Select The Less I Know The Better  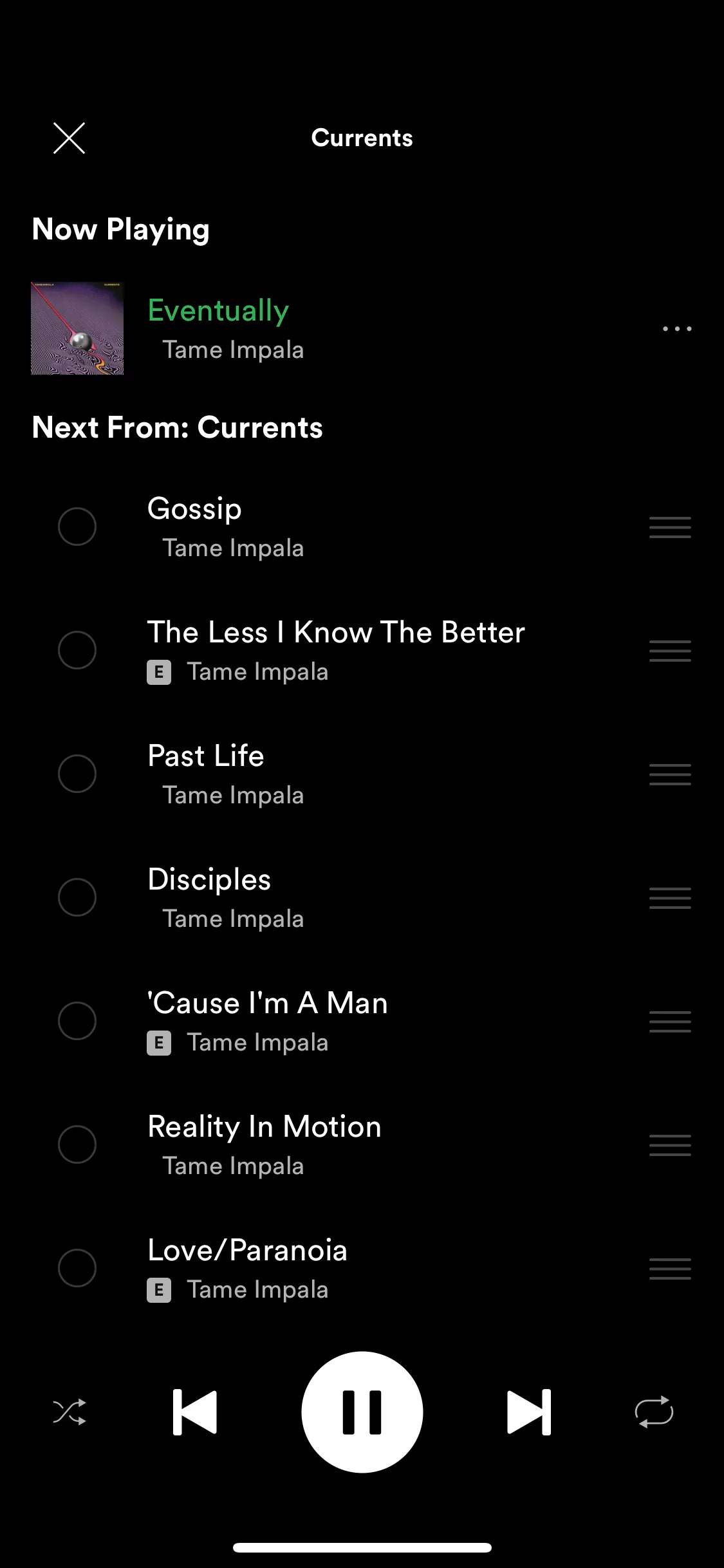coord(77,650)
